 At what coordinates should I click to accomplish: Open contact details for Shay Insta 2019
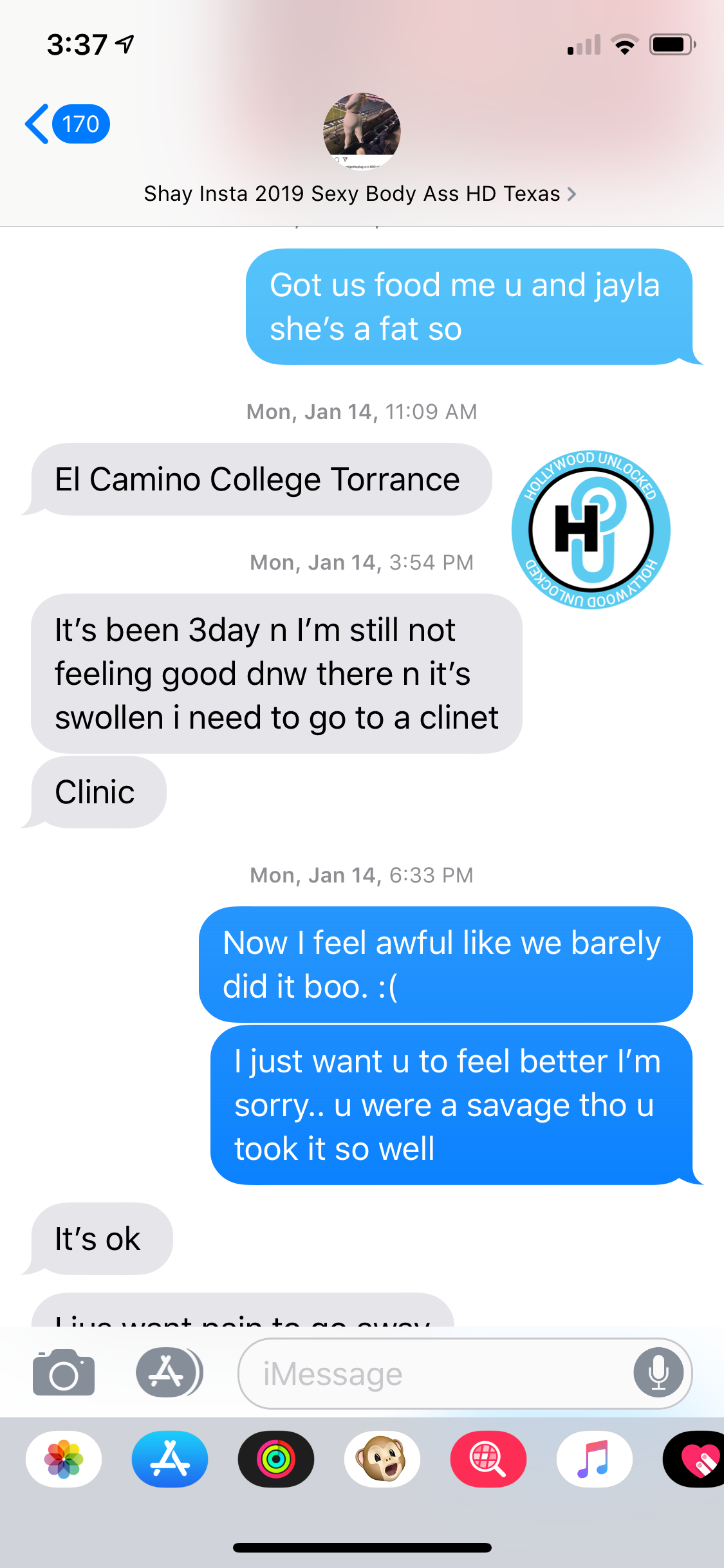coord(360,194)
